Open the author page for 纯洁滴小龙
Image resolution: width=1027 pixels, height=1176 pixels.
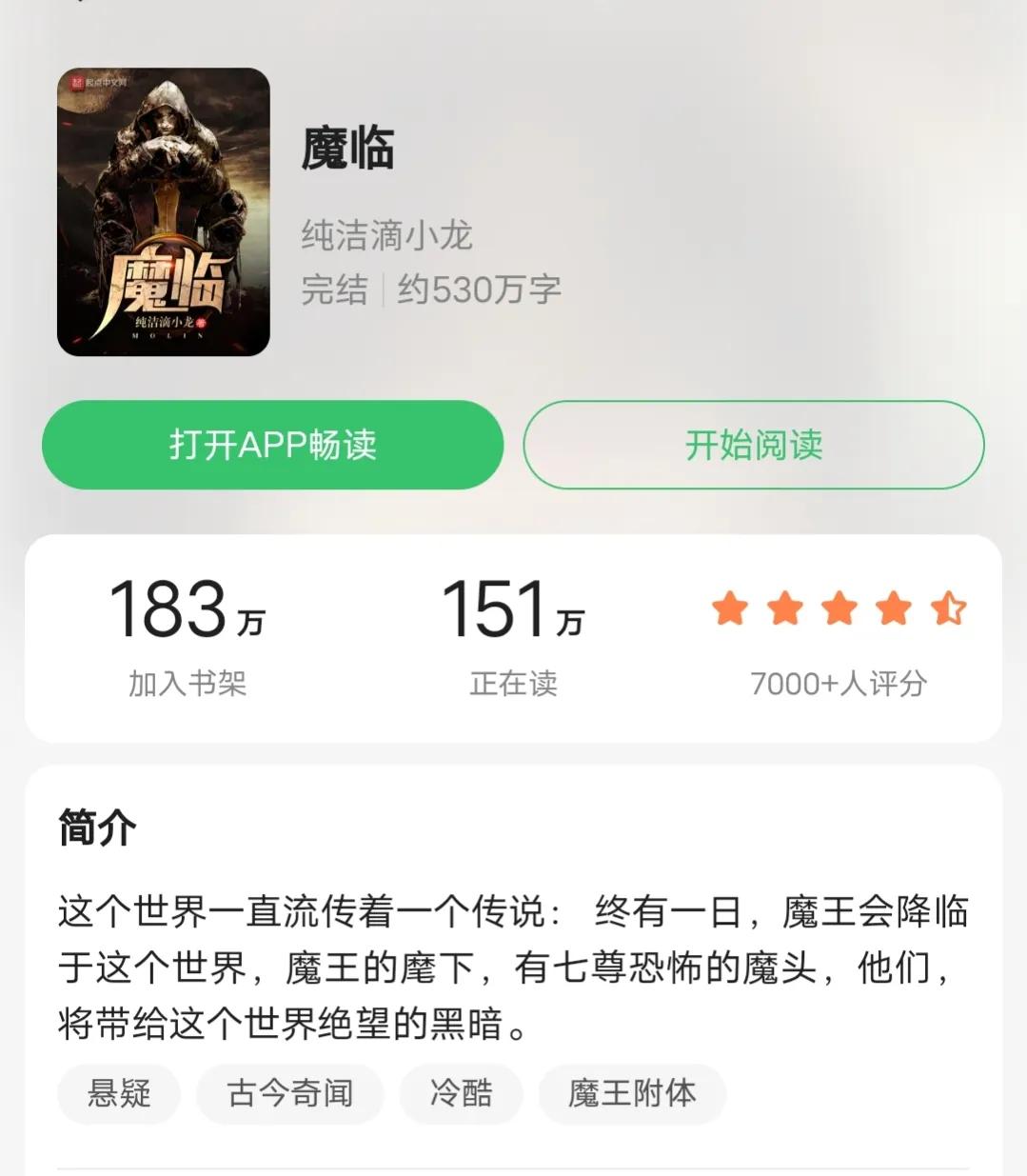[x=385, y=235]
